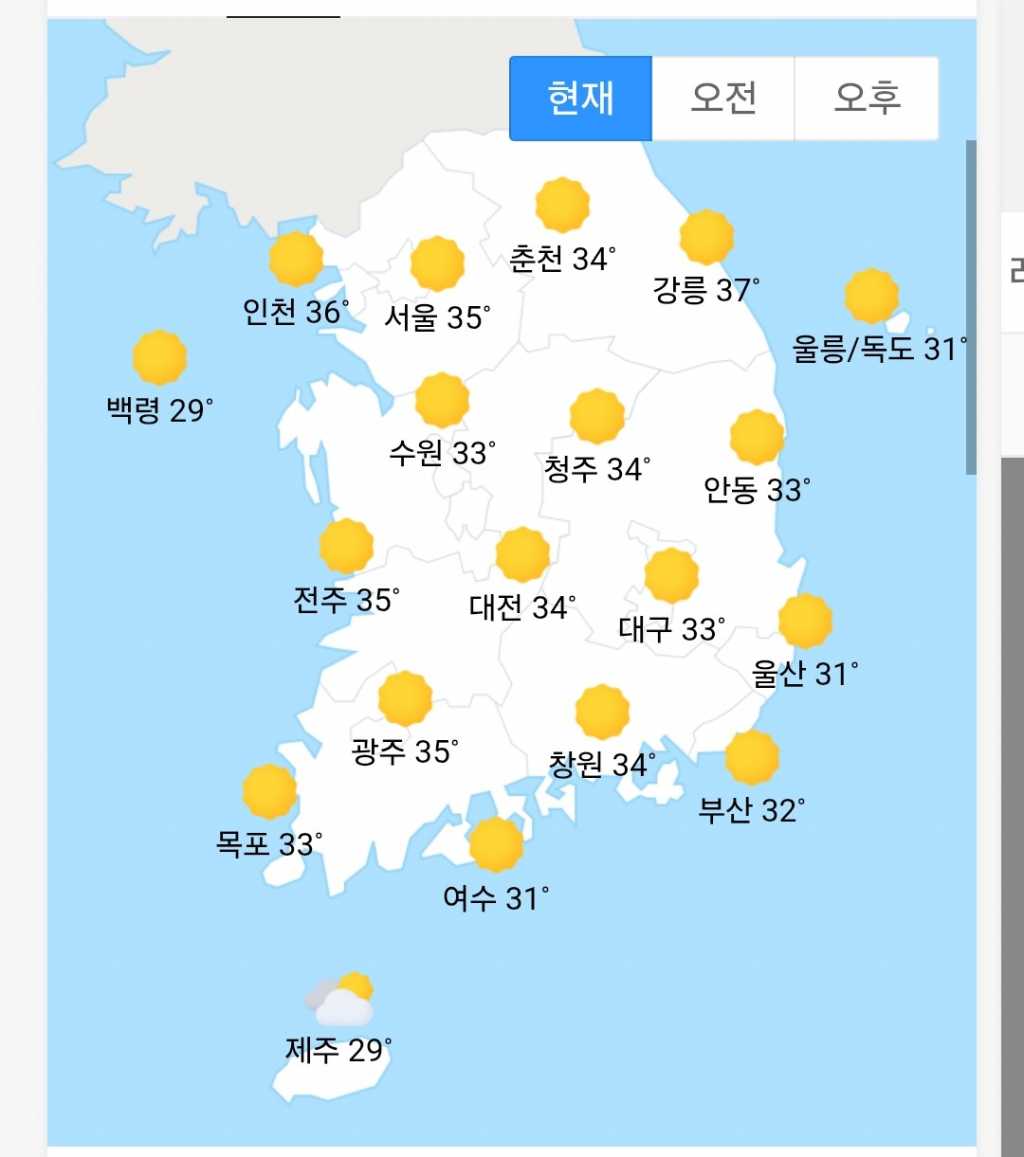Switch to the 오후 forecast
This screenshot has width=1024, height=1157.
click(x=866, y=98)
